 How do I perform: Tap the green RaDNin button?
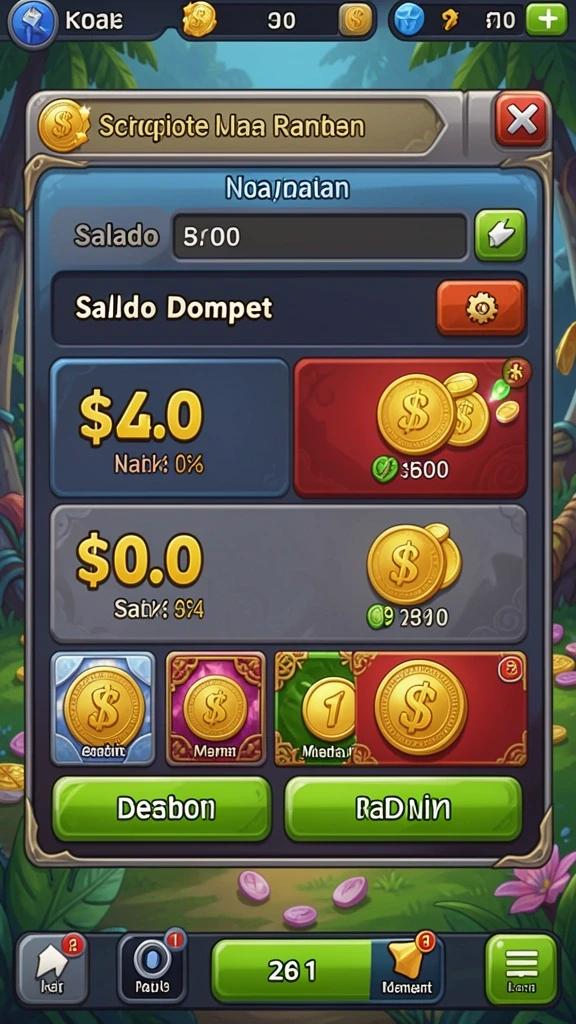[404, 808]
